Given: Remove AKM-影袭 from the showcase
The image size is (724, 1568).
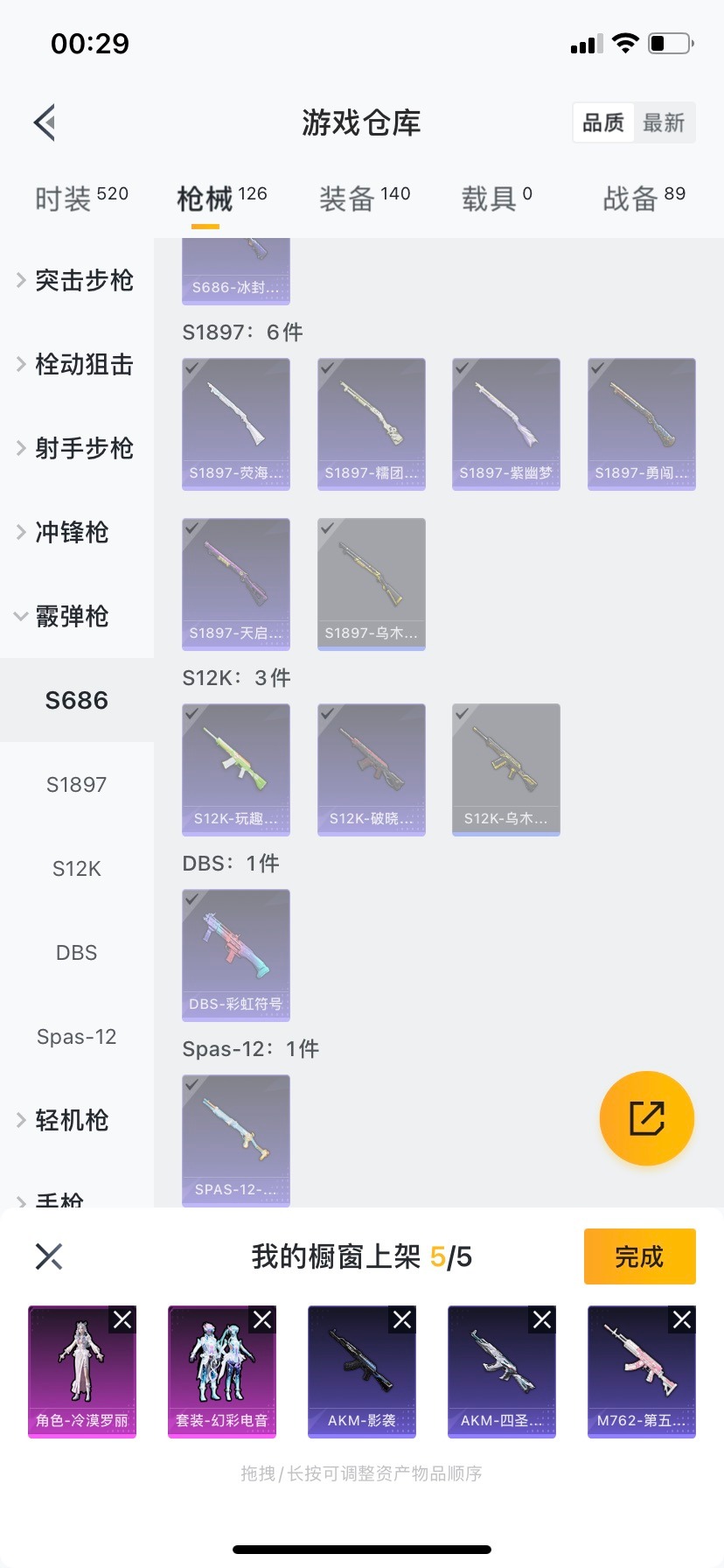Looking at the screenshot, I should tap(402, 1319).
